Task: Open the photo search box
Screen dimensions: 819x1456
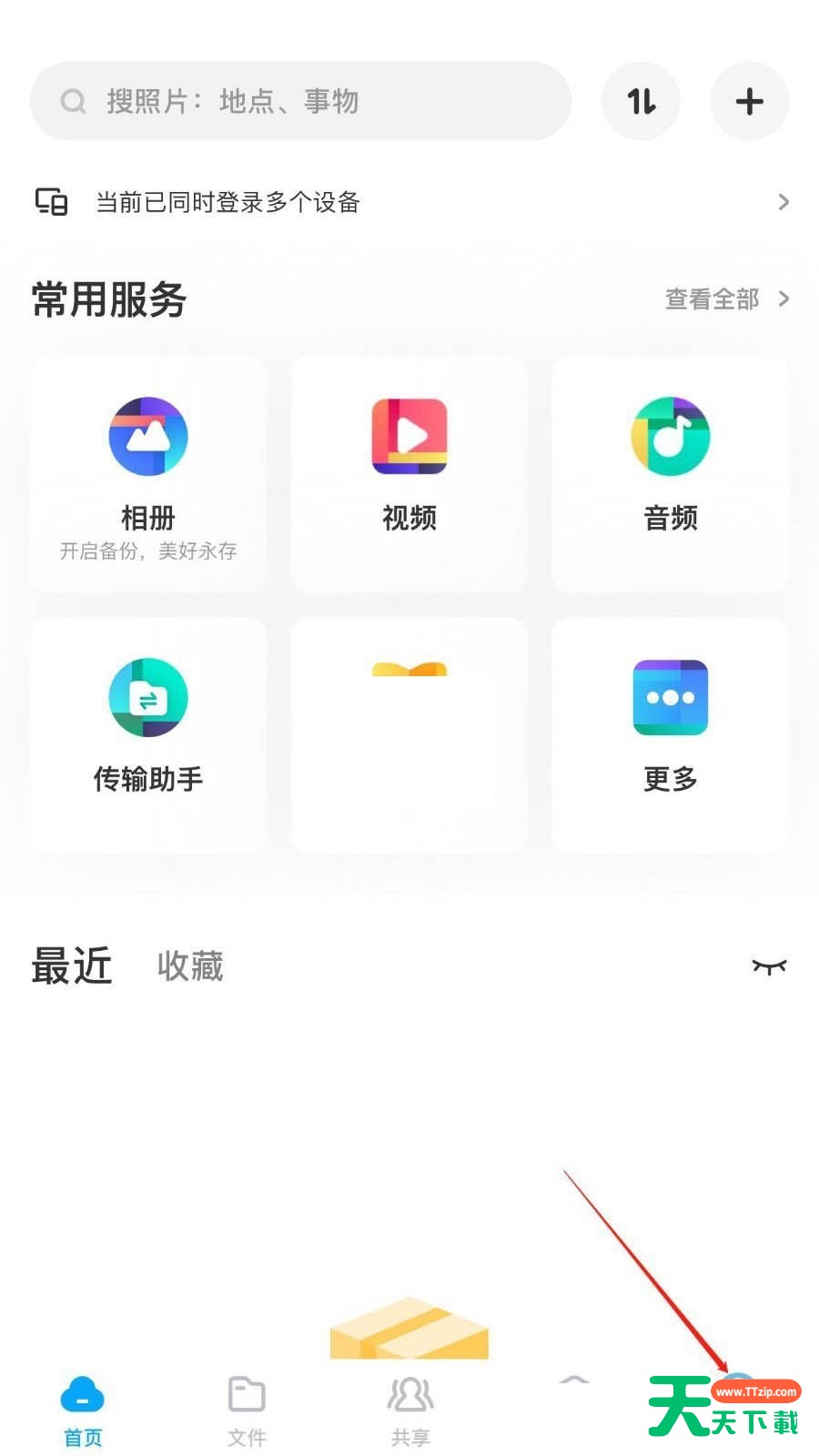Action: click(x=300, y=101)
